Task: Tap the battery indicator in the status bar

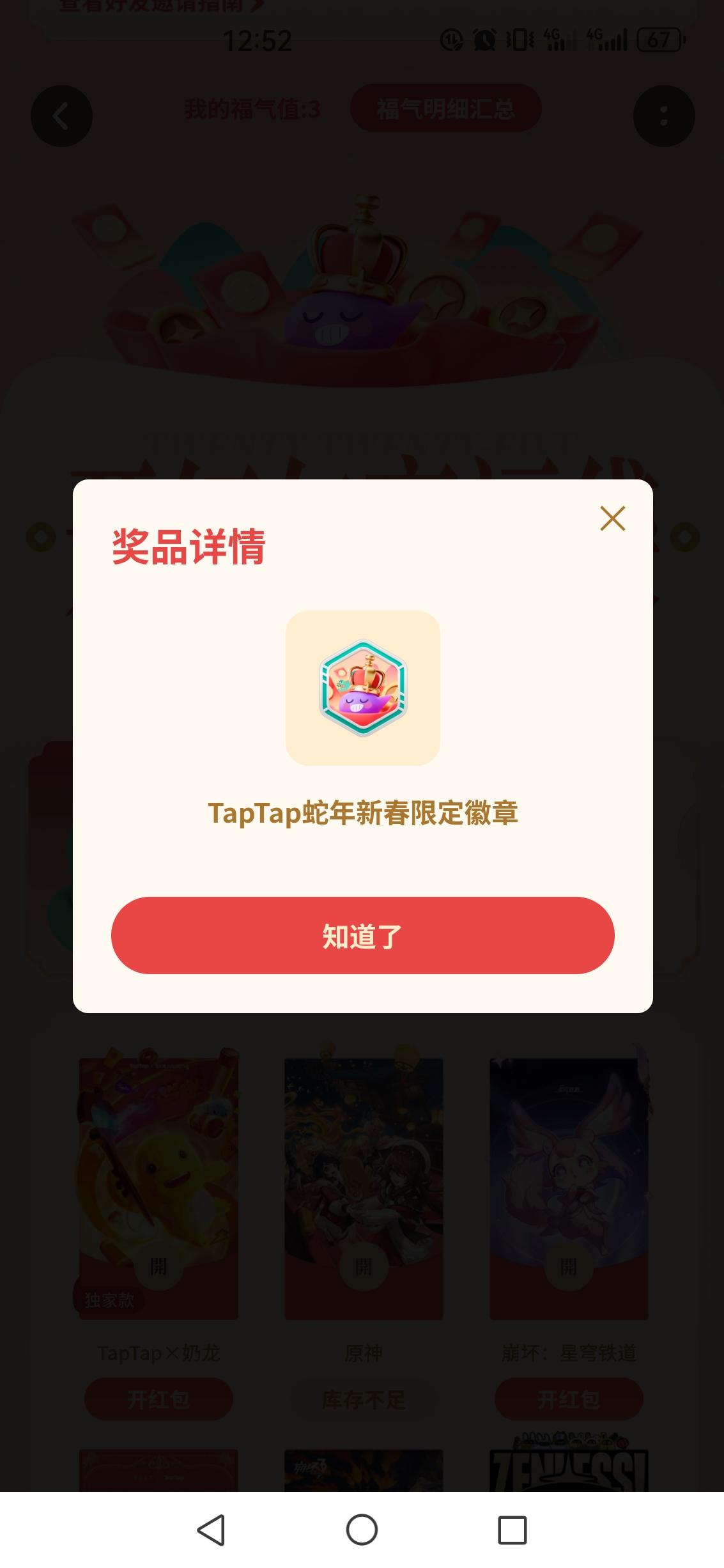Action: click(658, 40)
